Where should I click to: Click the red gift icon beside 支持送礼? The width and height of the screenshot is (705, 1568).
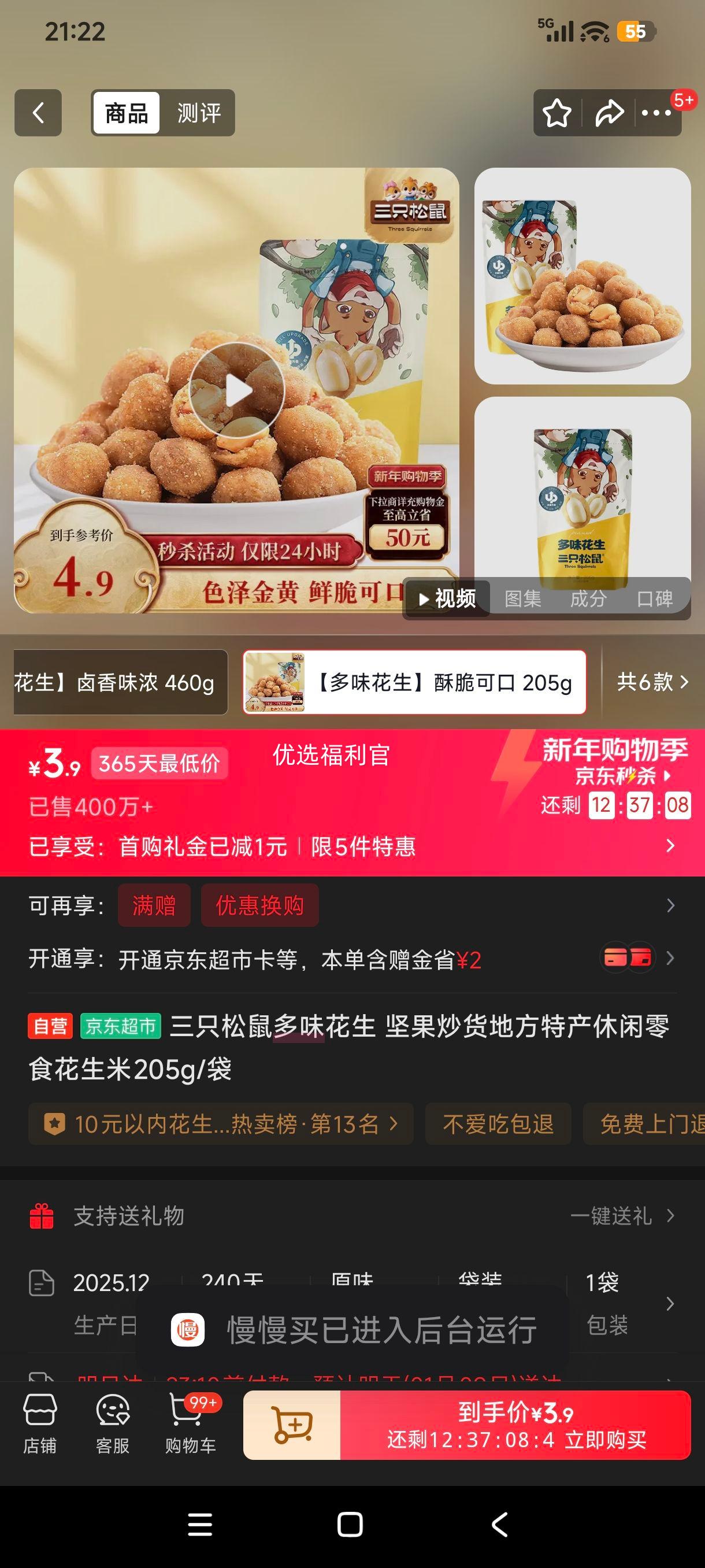pos(42,1216)
